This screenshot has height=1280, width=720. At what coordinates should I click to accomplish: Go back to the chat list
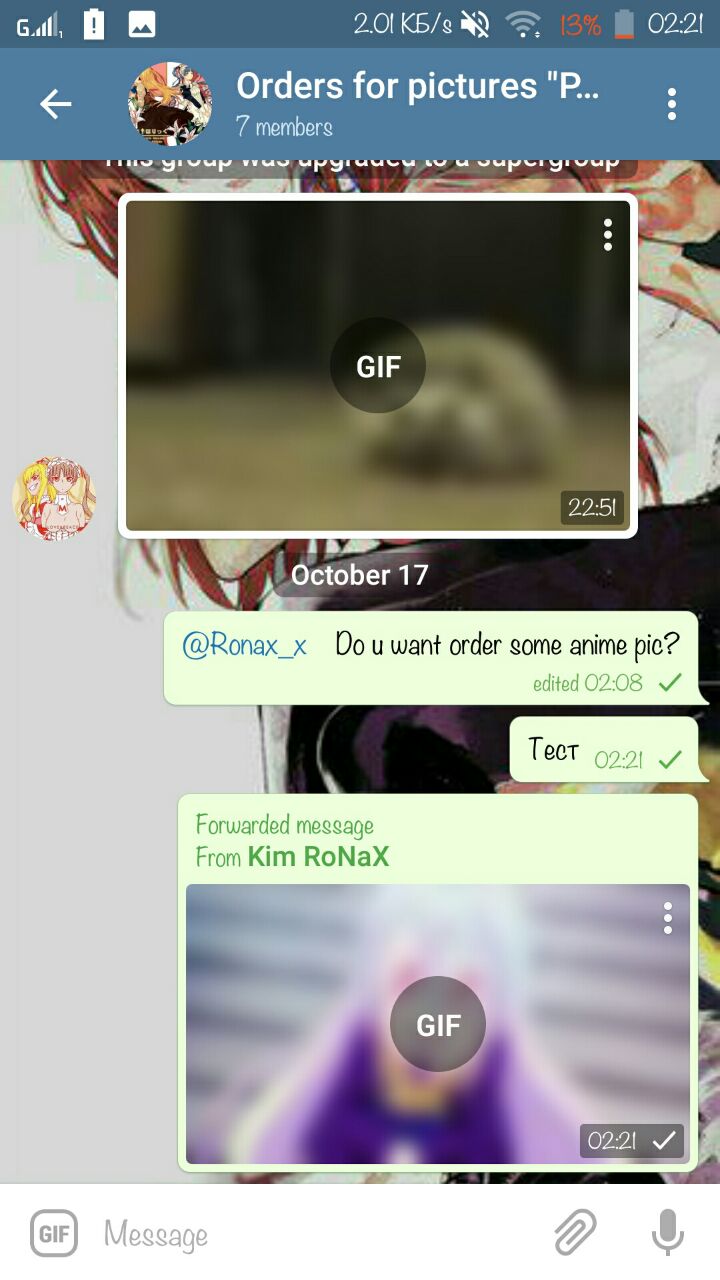[x=56, y=104]
